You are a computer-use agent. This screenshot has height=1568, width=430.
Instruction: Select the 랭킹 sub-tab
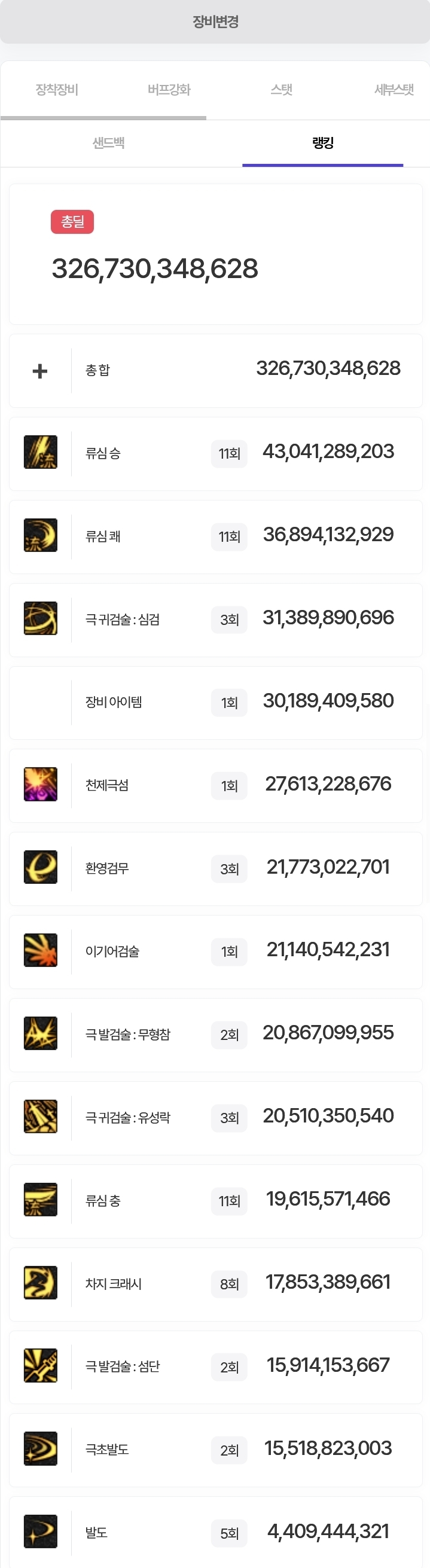(322, 143)
